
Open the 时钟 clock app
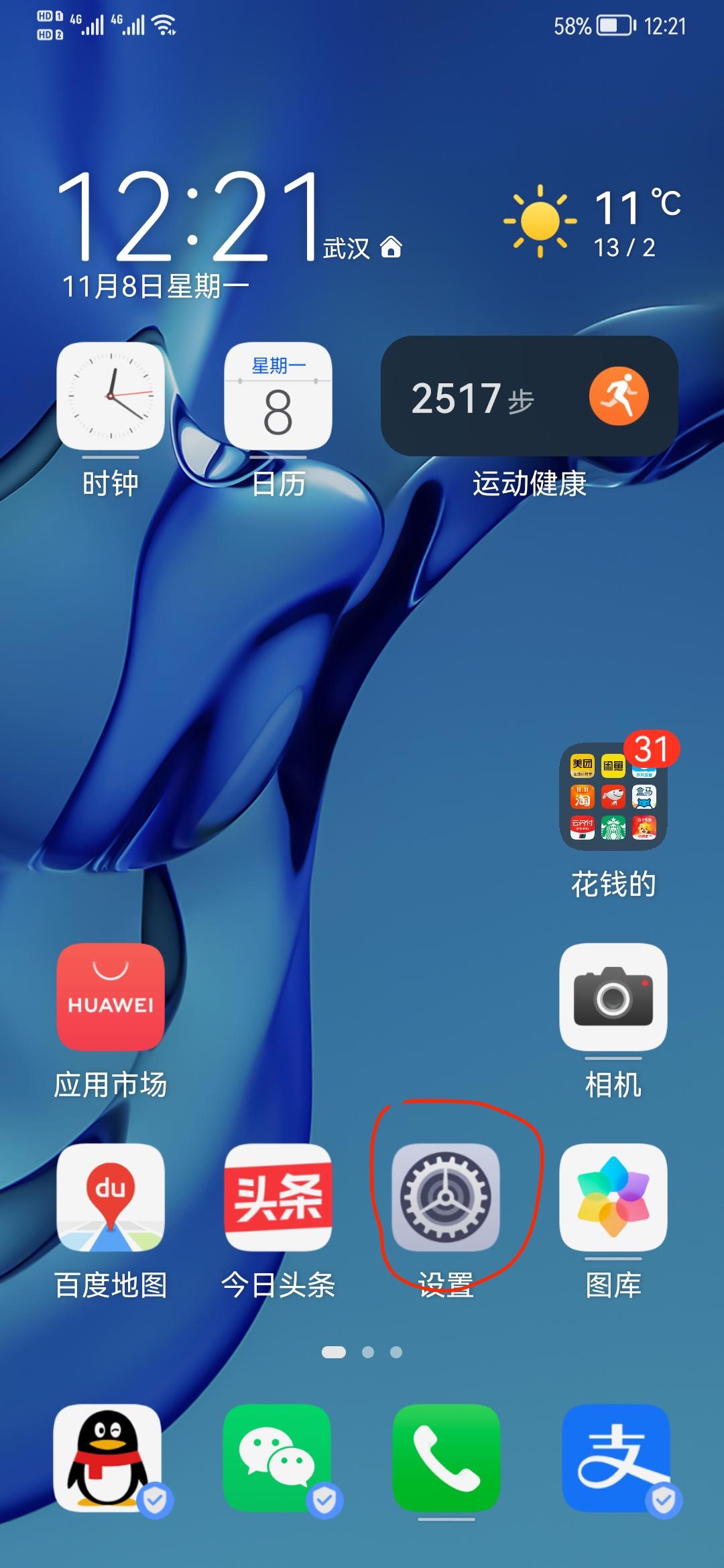point(111,397)
